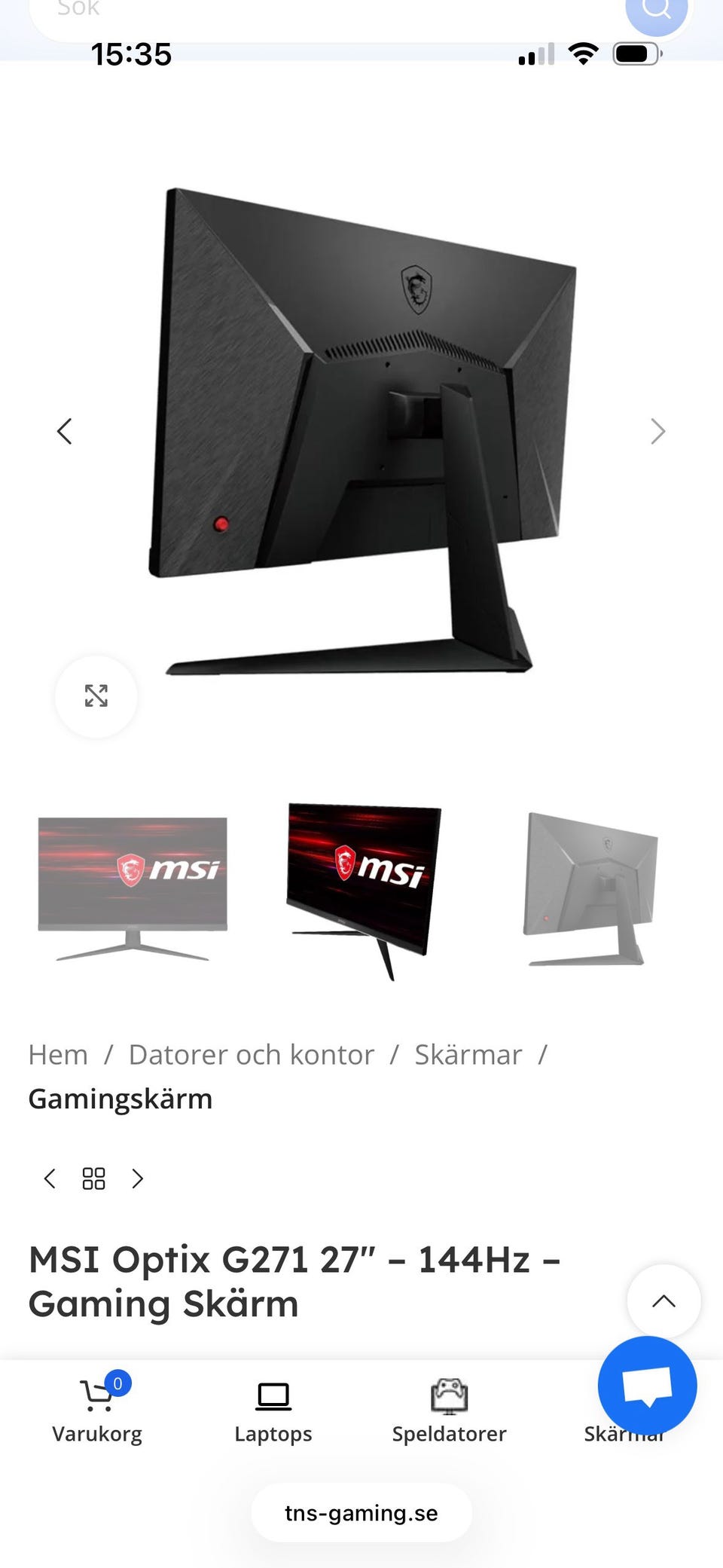Show the previous product image
This screenshot has height=1568, width=723.
[64, 431]
